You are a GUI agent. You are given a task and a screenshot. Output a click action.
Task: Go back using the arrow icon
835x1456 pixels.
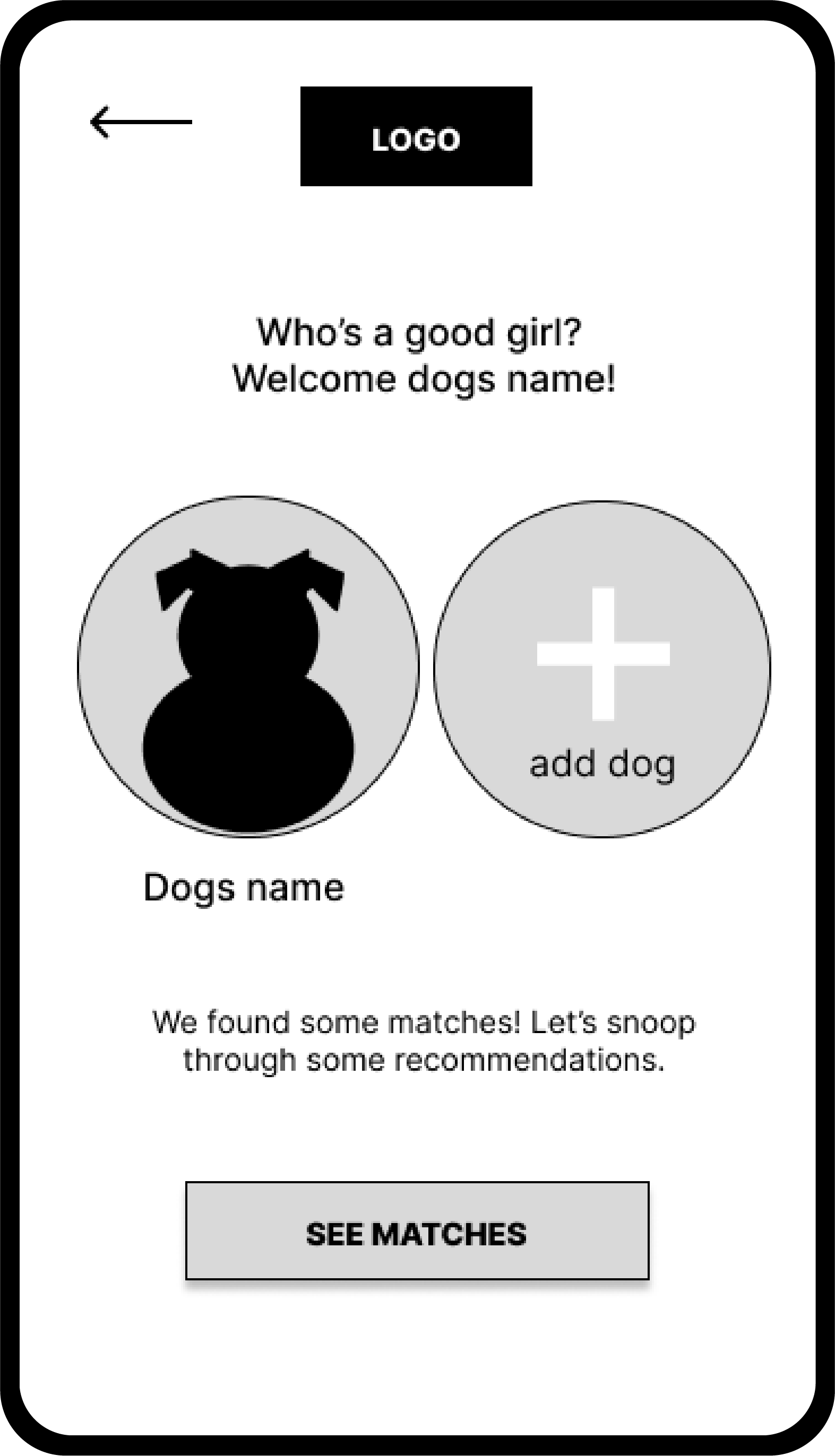(x=141, y=122)
